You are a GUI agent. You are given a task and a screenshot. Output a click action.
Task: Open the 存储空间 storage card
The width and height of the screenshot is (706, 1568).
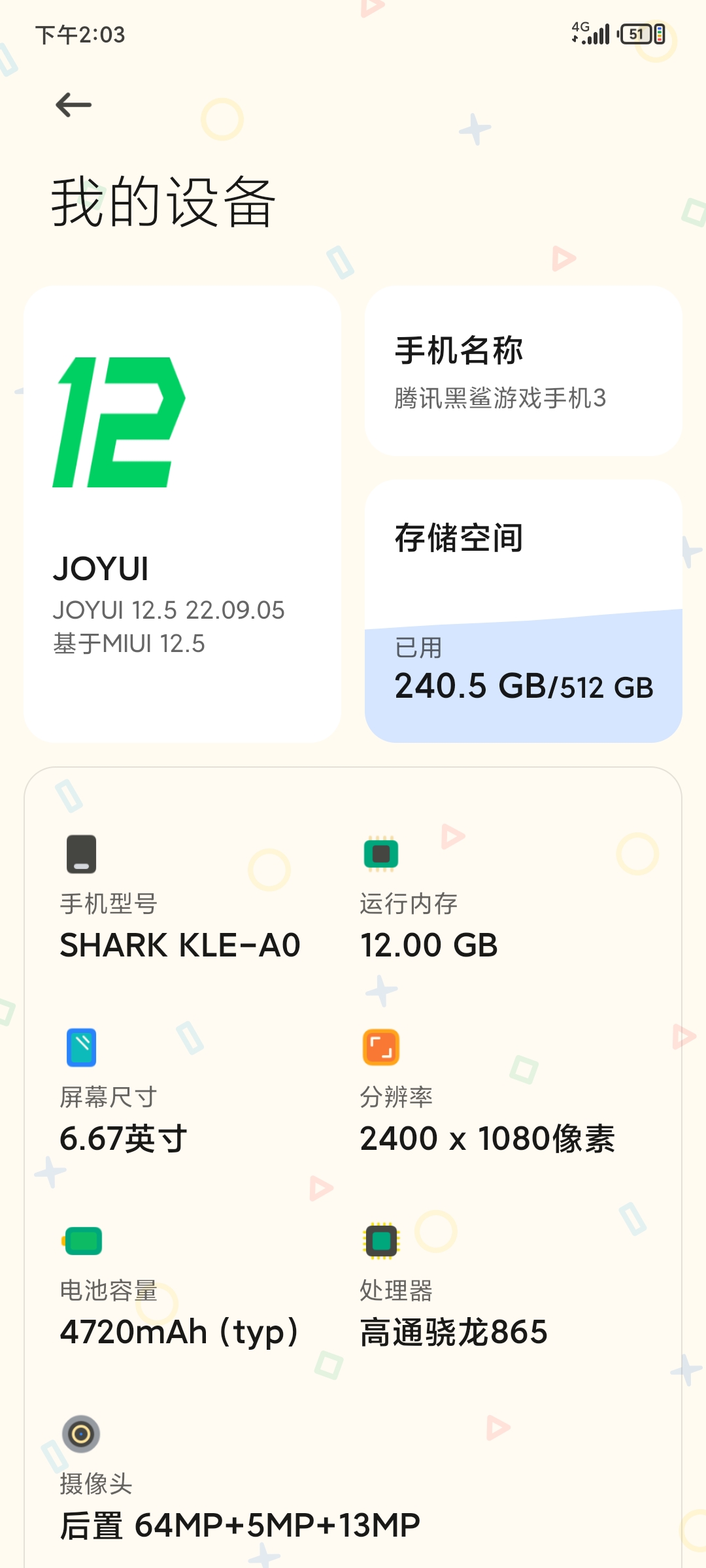[x=523, y=611]
